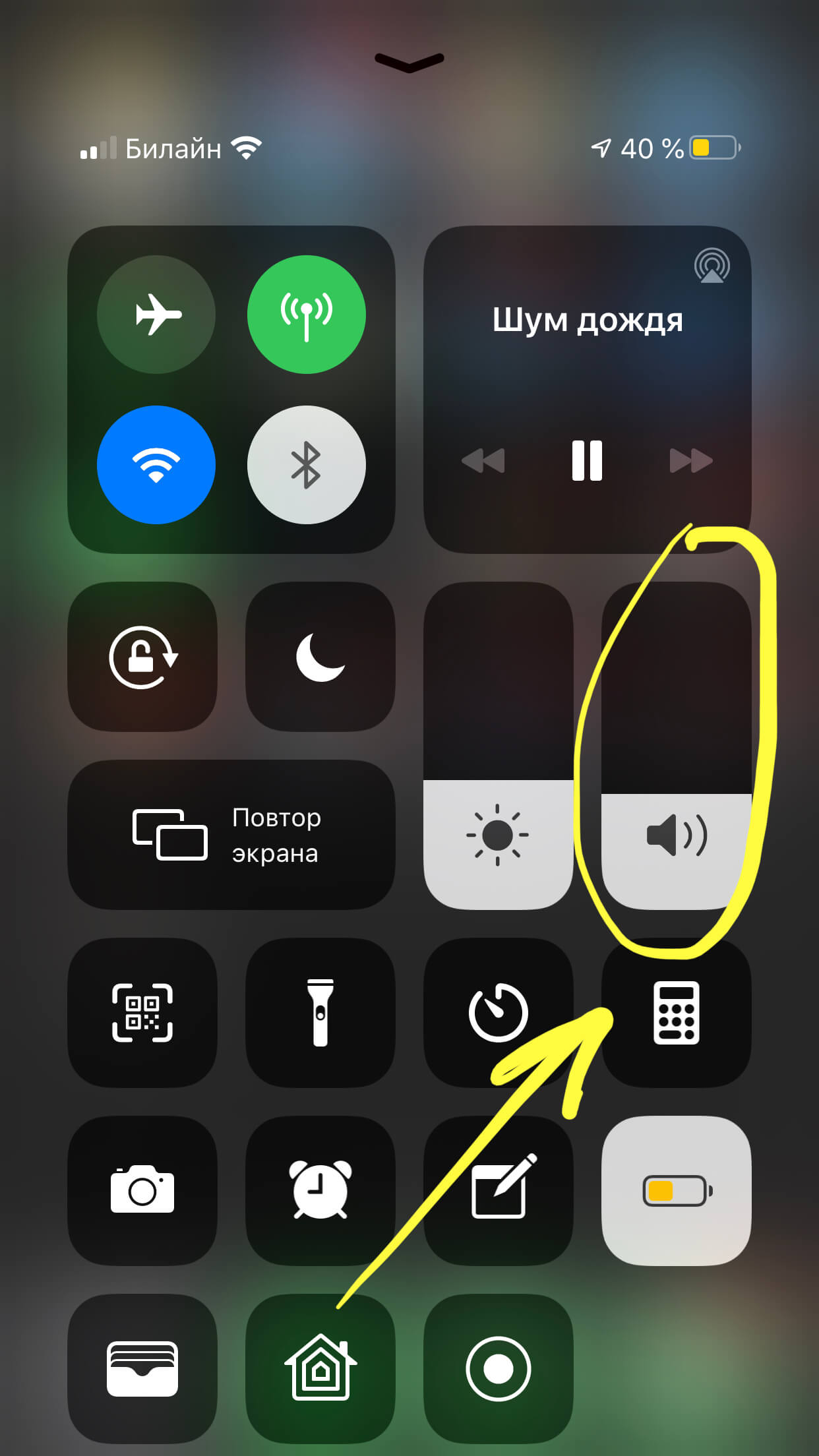Viewport: 819px width, 1456px height.
Task: Toggle Bluetooth off
Action: (x=306, y=465)
